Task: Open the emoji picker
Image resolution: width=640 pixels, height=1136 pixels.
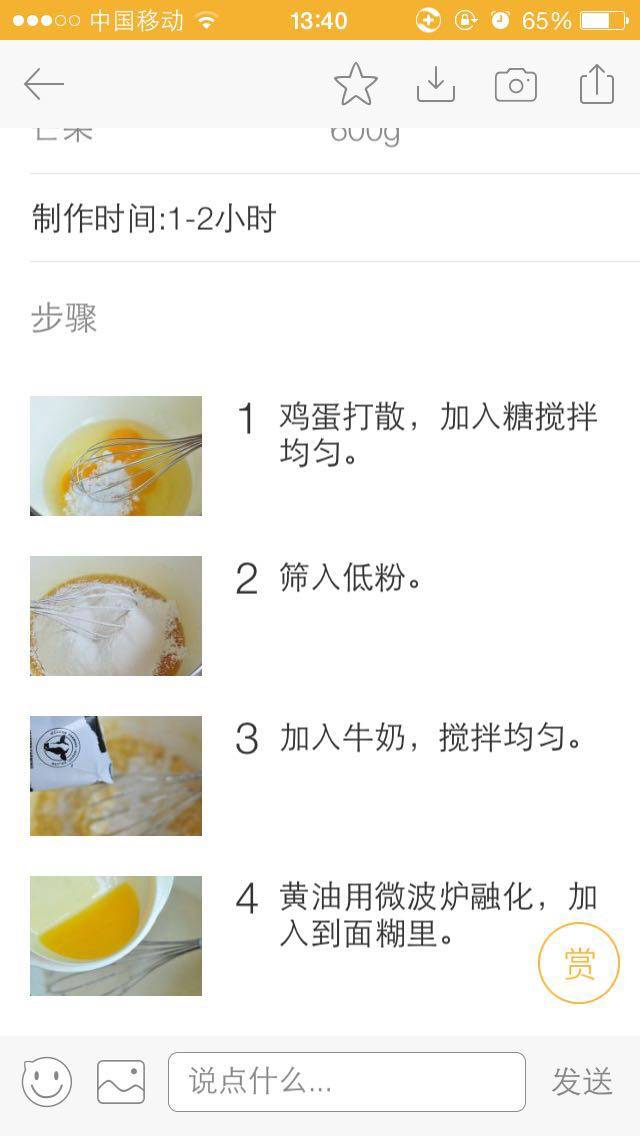Action: coord(47,1082)
